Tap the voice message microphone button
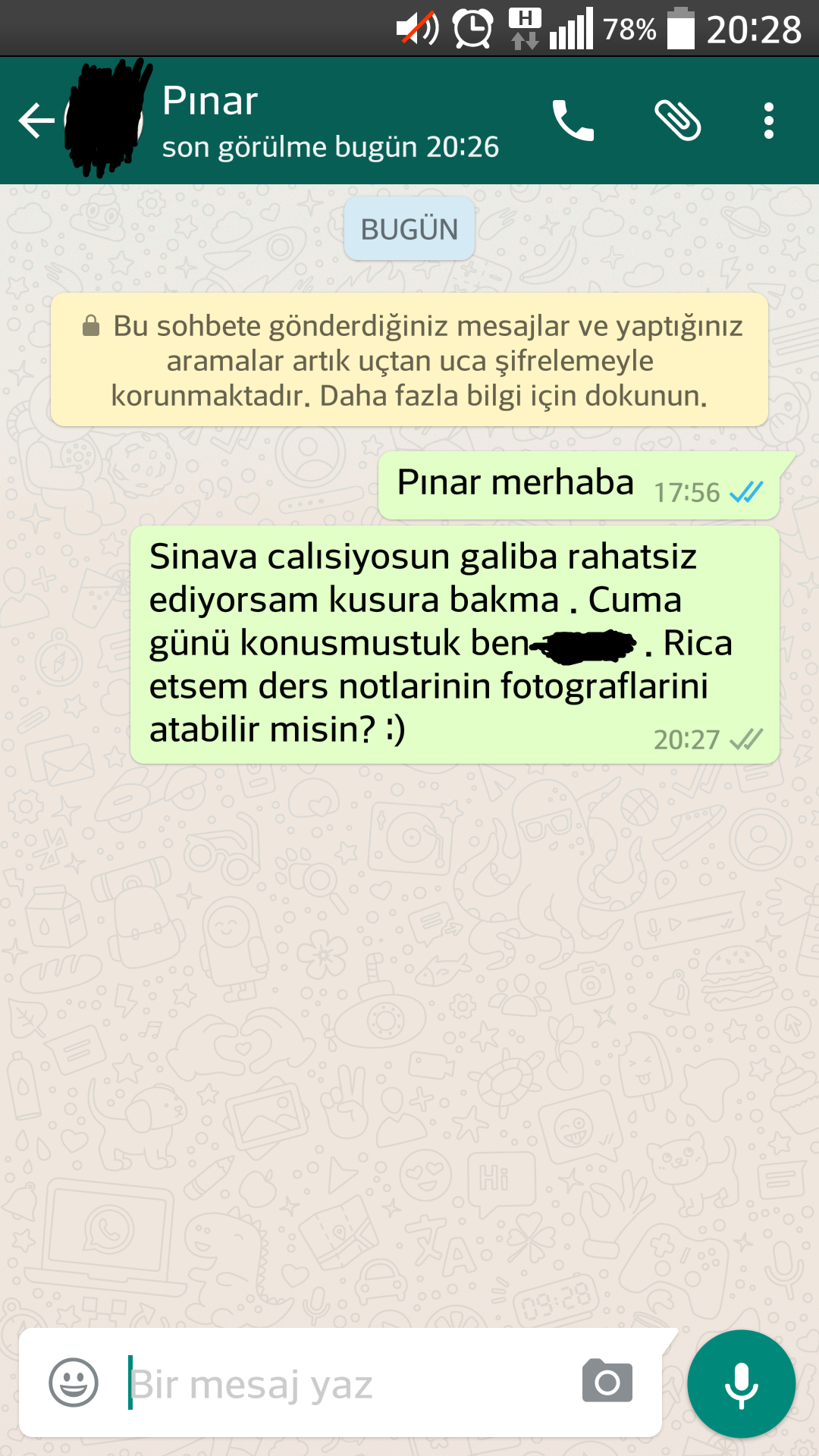819x1456 pixels. [741, 1383]
